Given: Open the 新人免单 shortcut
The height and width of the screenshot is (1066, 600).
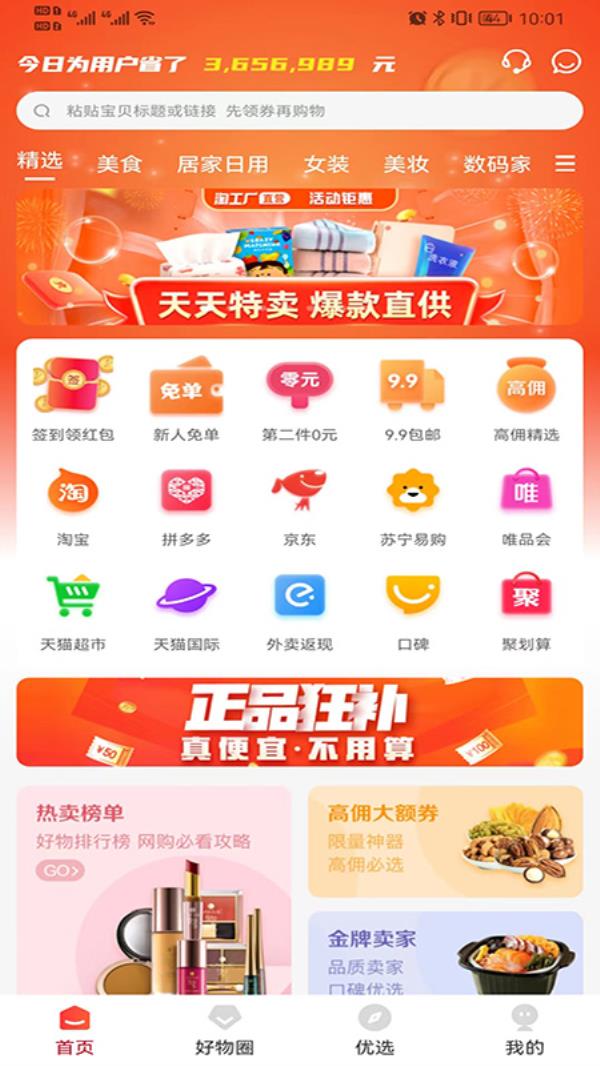Looking at the screenshot, I should point(186,399).
